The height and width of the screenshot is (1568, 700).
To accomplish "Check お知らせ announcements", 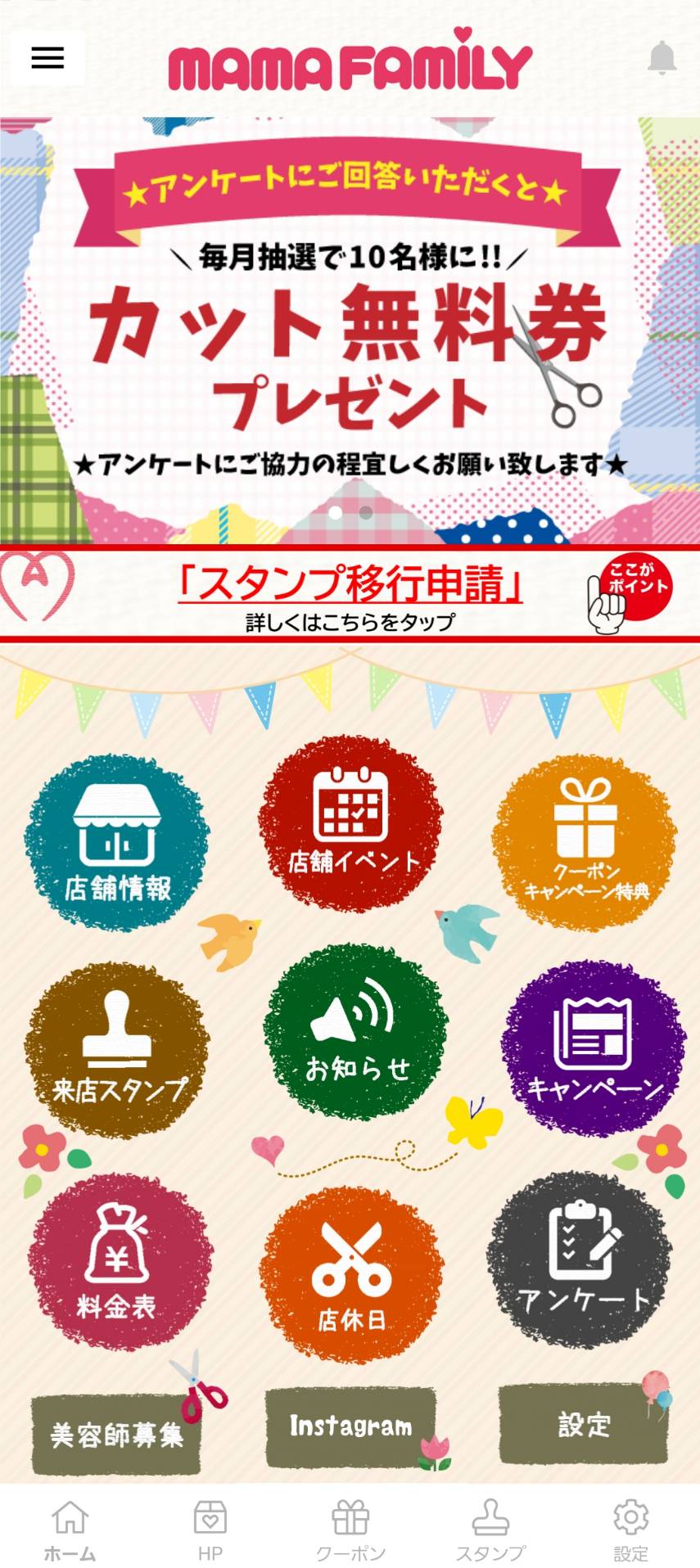I will point(355,1031).
